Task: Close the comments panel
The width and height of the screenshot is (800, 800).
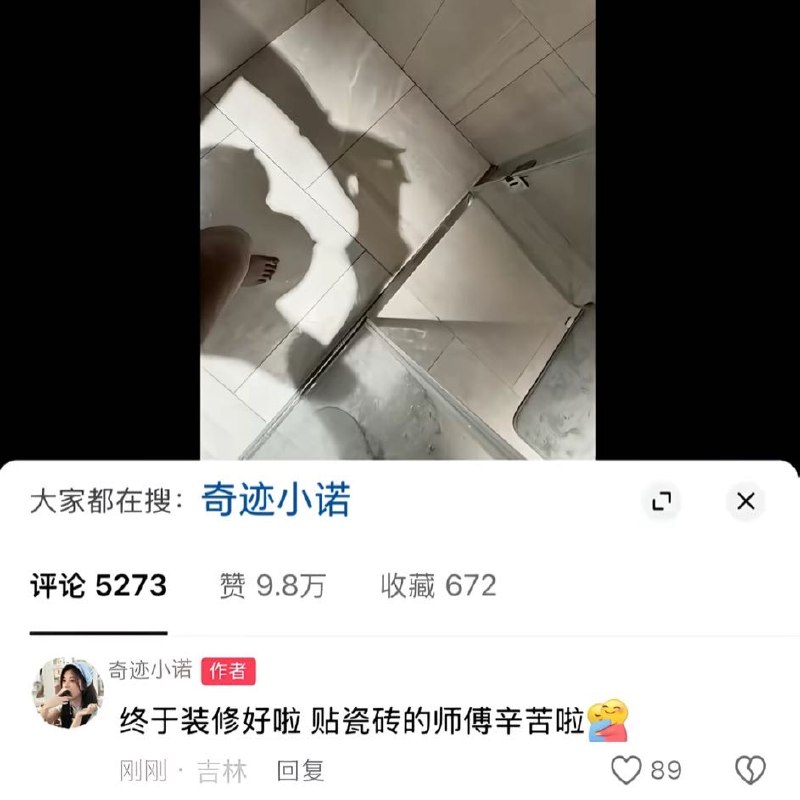Action: 745,501
